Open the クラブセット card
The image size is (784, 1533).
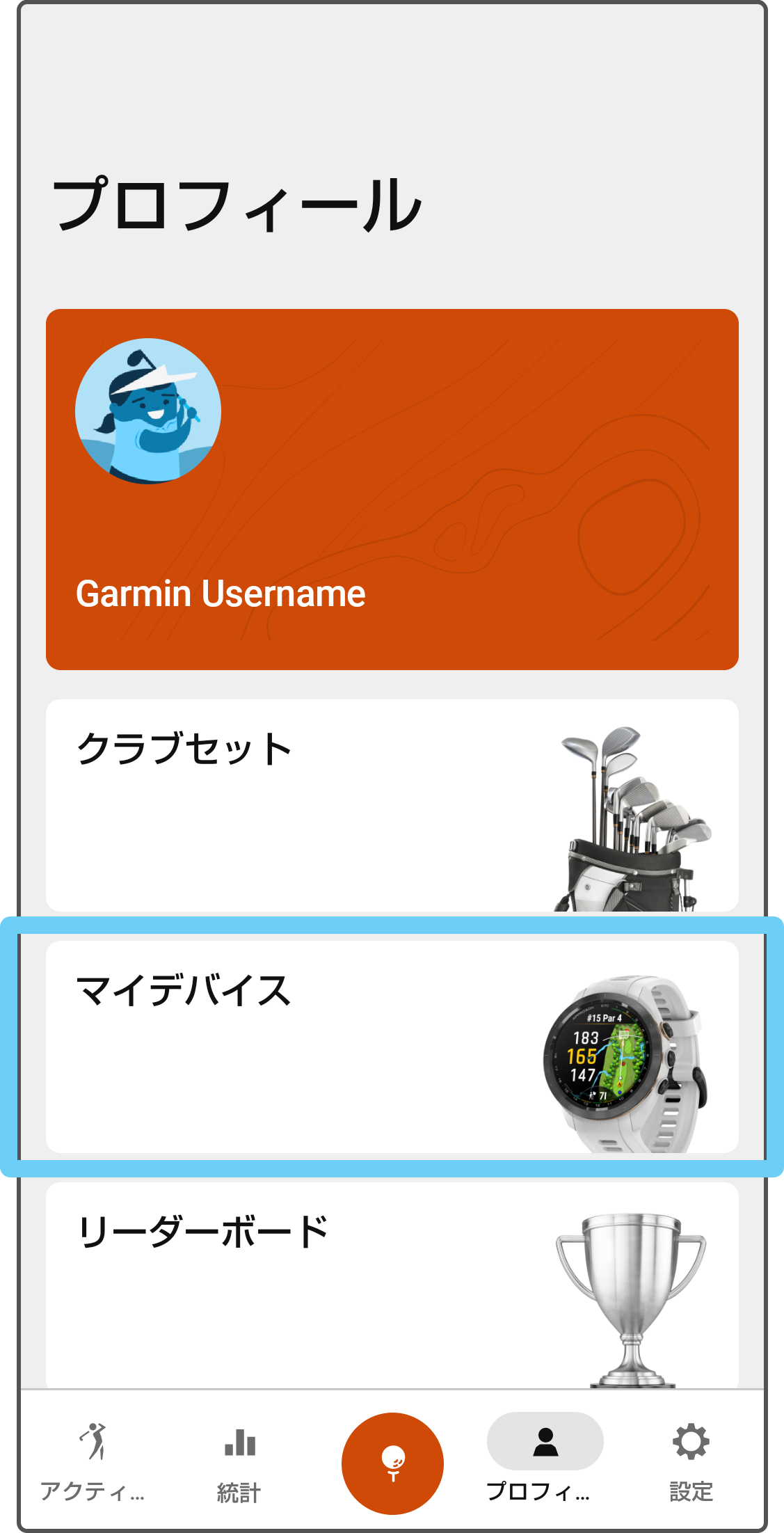[392, 805]
